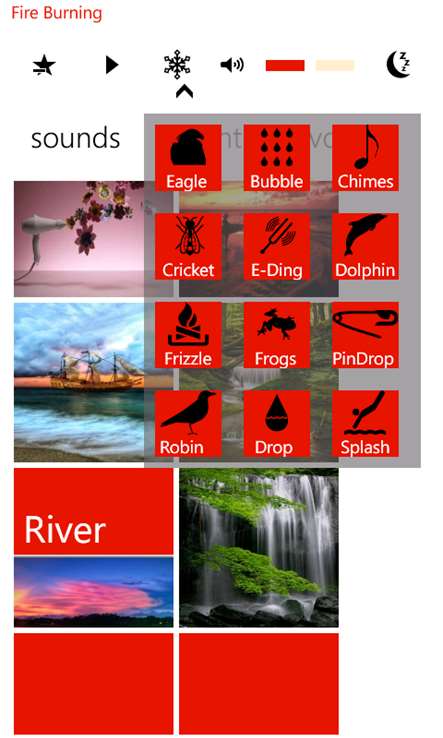Select the Cricket sound tile
The height and width of the screenshot is (738, 443).
pyautogui.click(x=188, y=247)
